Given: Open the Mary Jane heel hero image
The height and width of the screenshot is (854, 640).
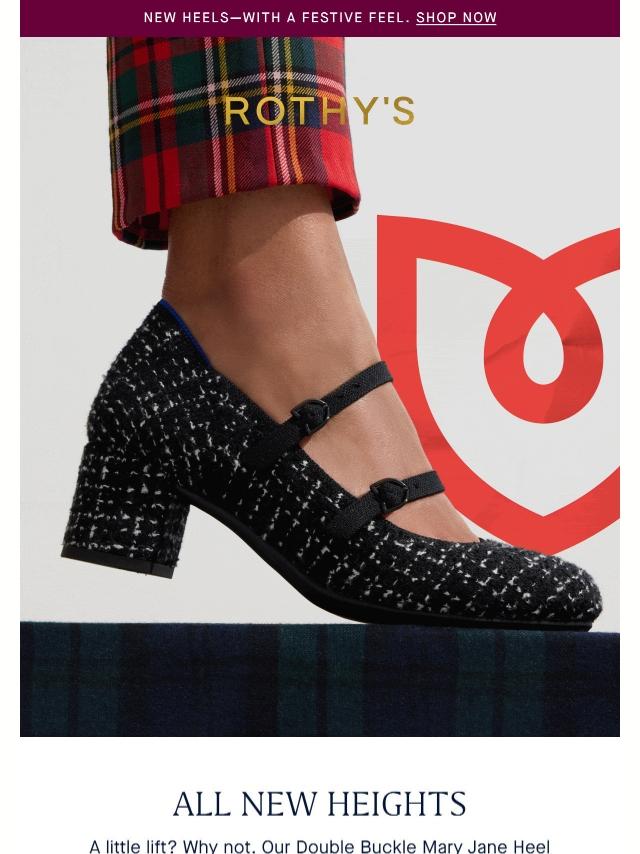Looking at the screenshot, I should [x=320, y=387].
